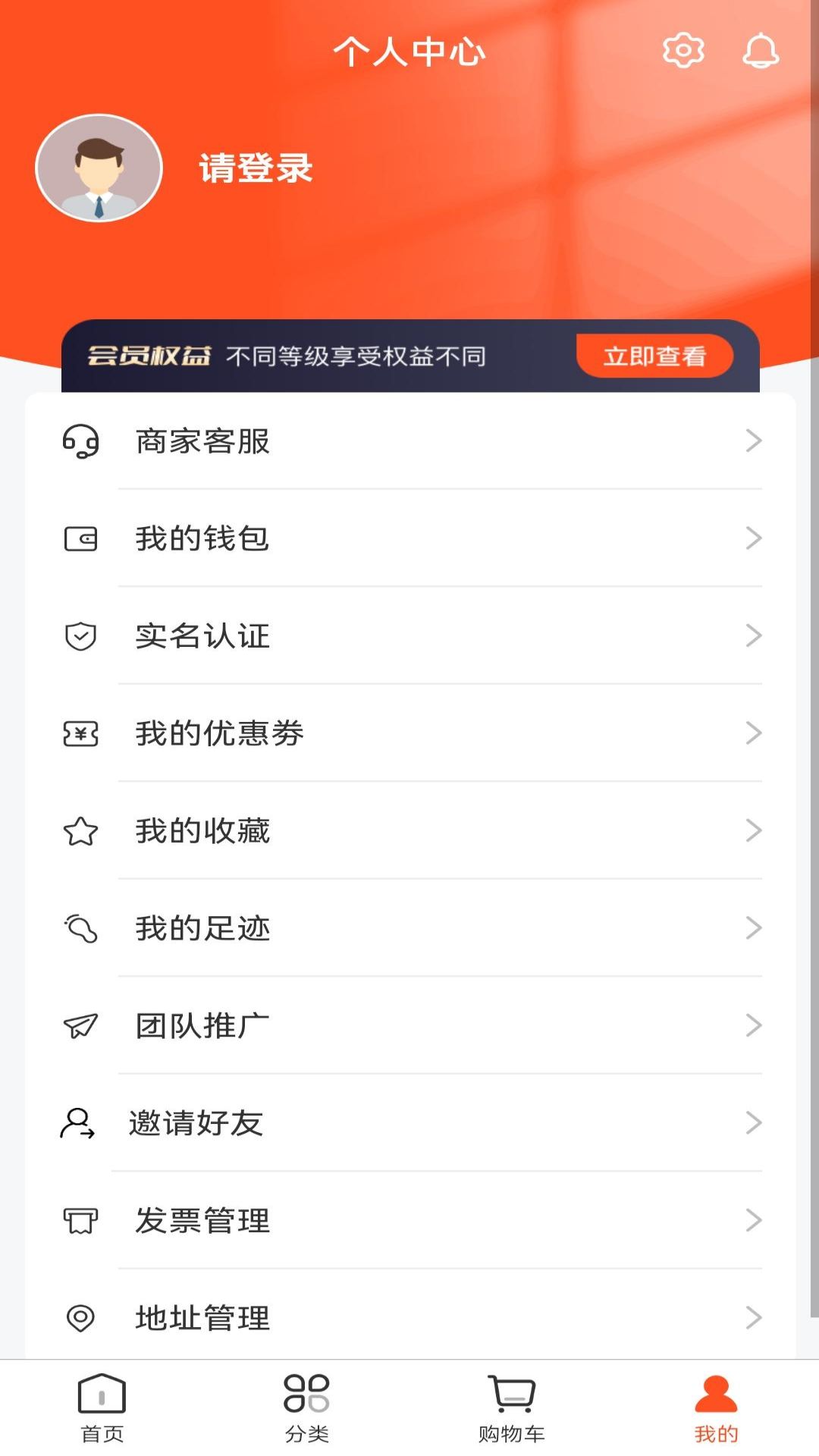This screenshot has width=819, height=1456.
Task: Tap the user avatar image
Action: click(x=99, y=168)
